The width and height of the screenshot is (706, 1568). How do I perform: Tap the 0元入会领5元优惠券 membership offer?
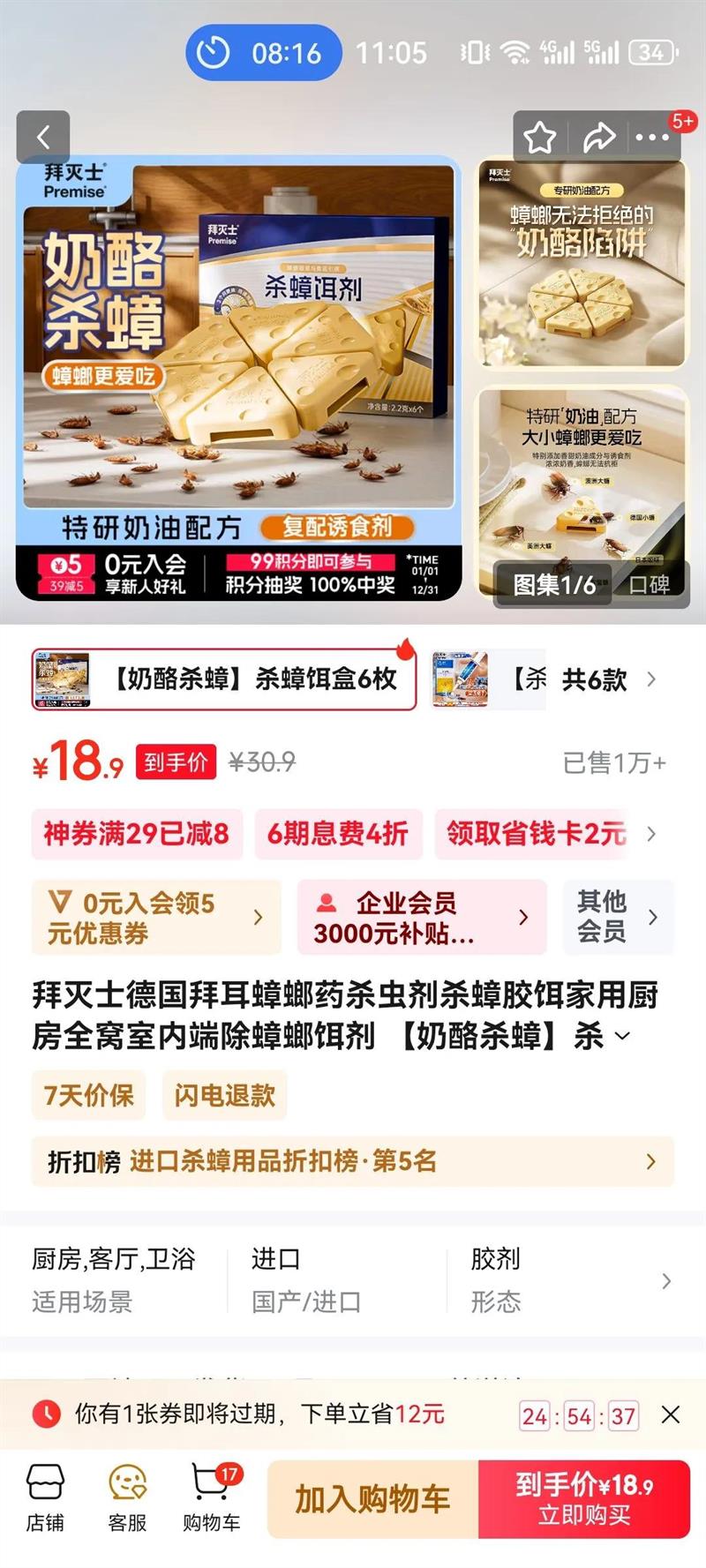pos(156,918)
